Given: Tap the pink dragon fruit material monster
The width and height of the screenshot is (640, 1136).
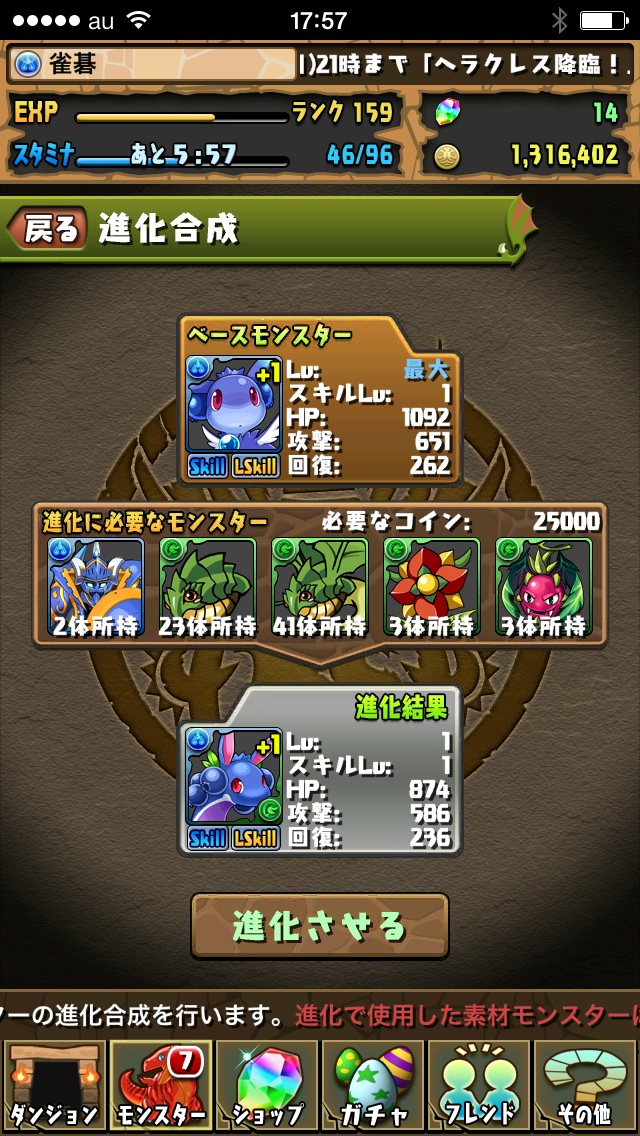Looking at the screenshot, I should (543, 586).
